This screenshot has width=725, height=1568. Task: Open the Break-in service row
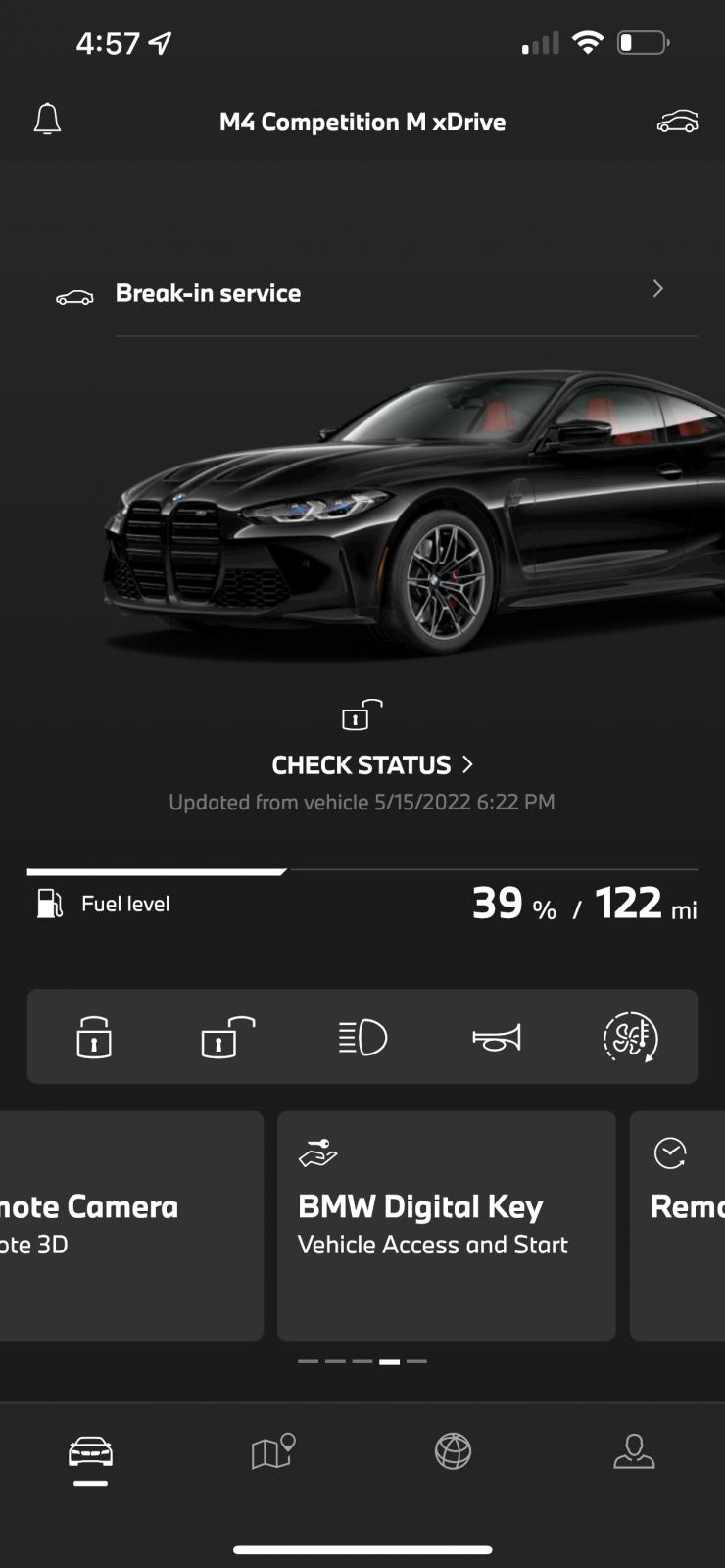[x=377, y=292]
